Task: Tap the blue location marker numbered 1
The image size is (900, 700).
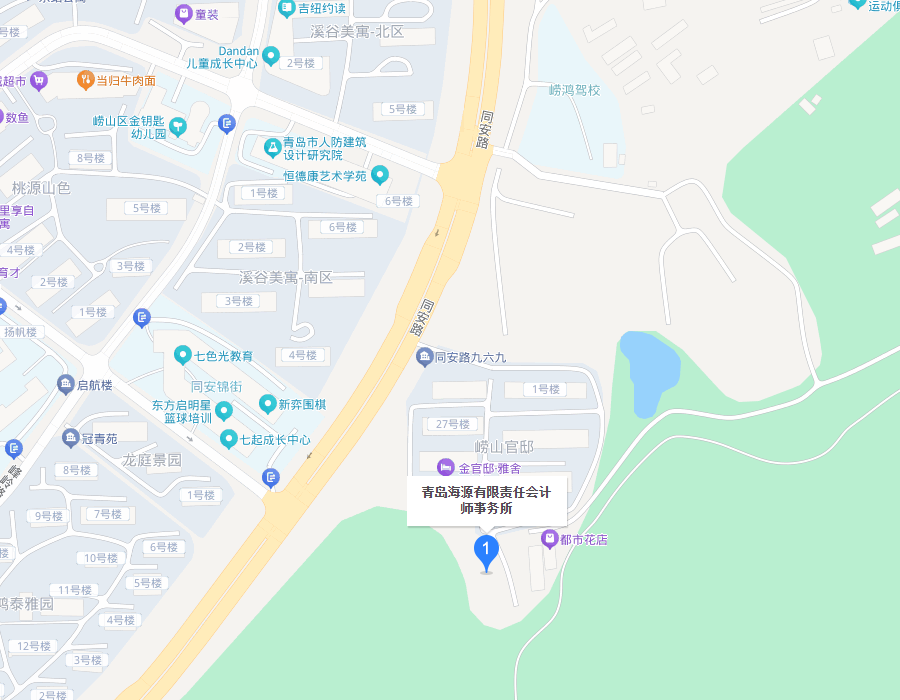Action: pos(486,551)
